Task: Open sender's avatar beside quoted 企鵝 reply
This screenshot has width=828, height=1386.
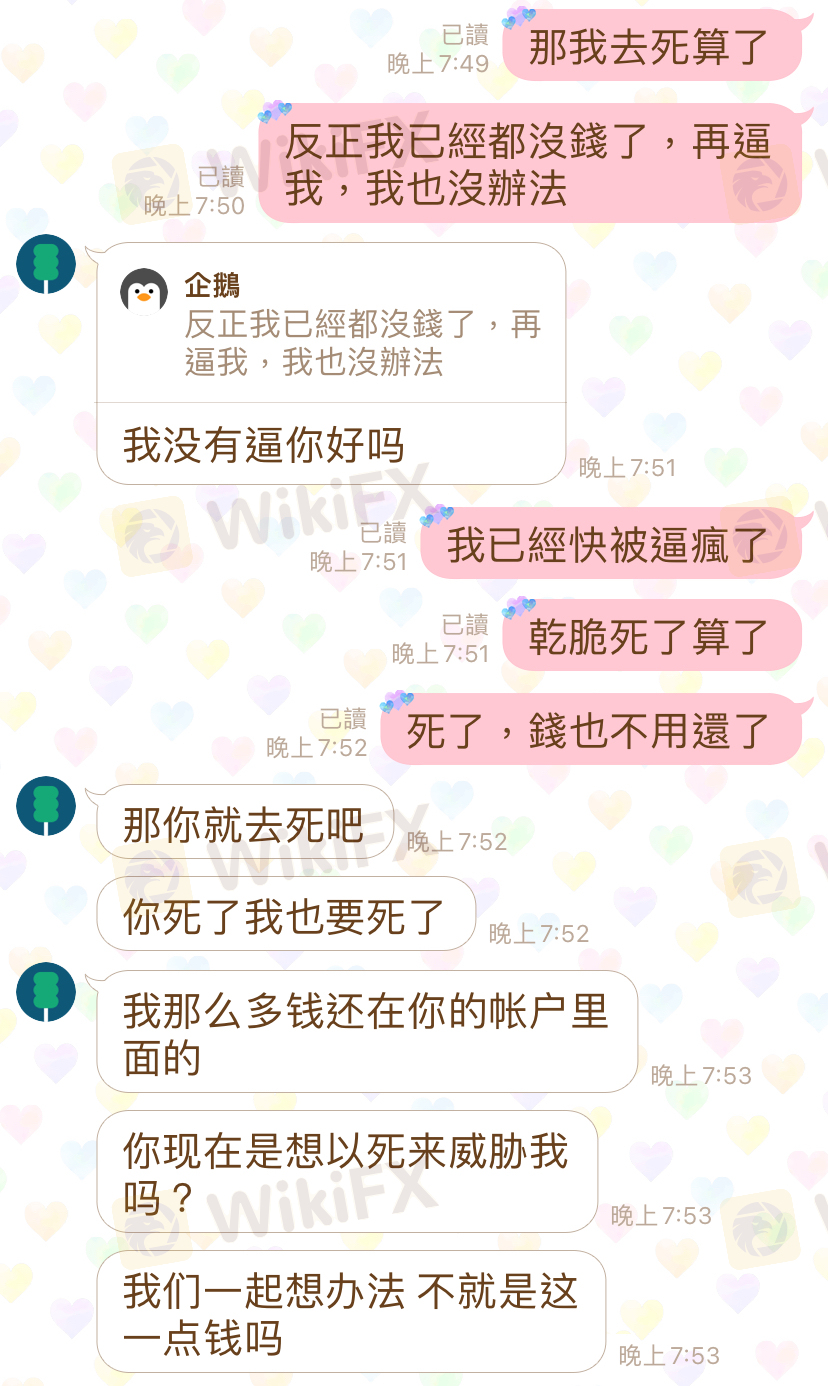Action: [x=46, y=264]
